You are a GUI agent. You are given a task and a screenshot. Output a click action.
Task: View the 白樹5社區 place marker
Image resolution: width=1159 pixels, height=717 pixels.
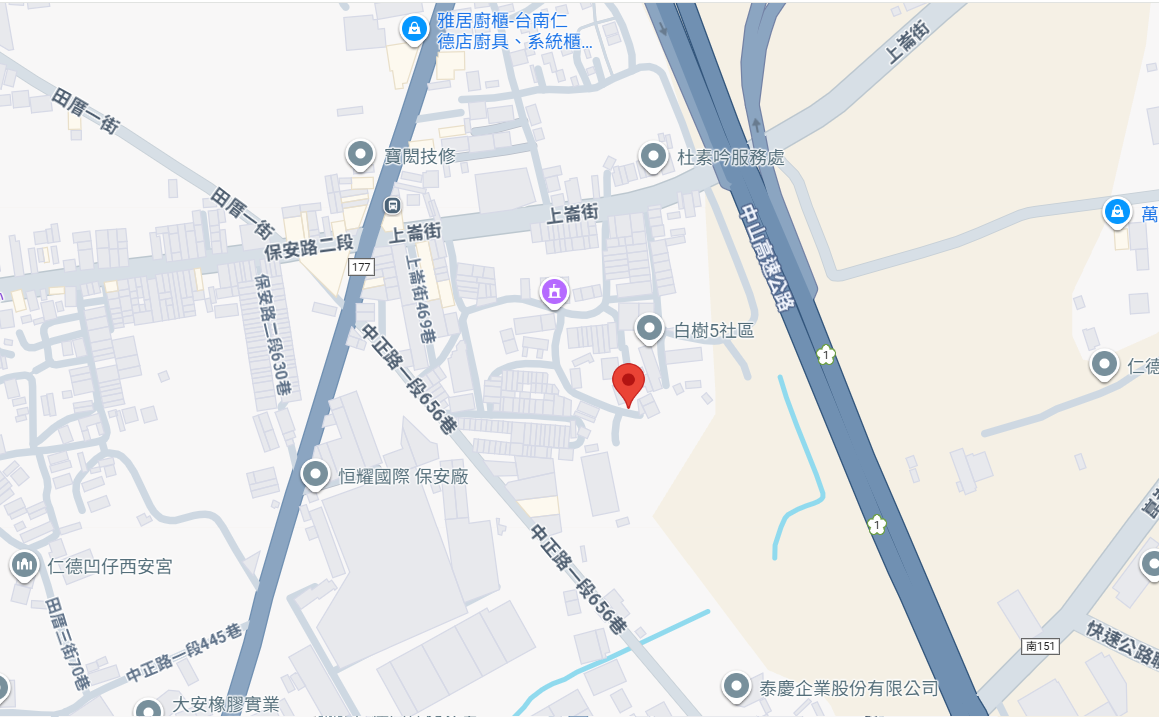(x=650, y=328)
